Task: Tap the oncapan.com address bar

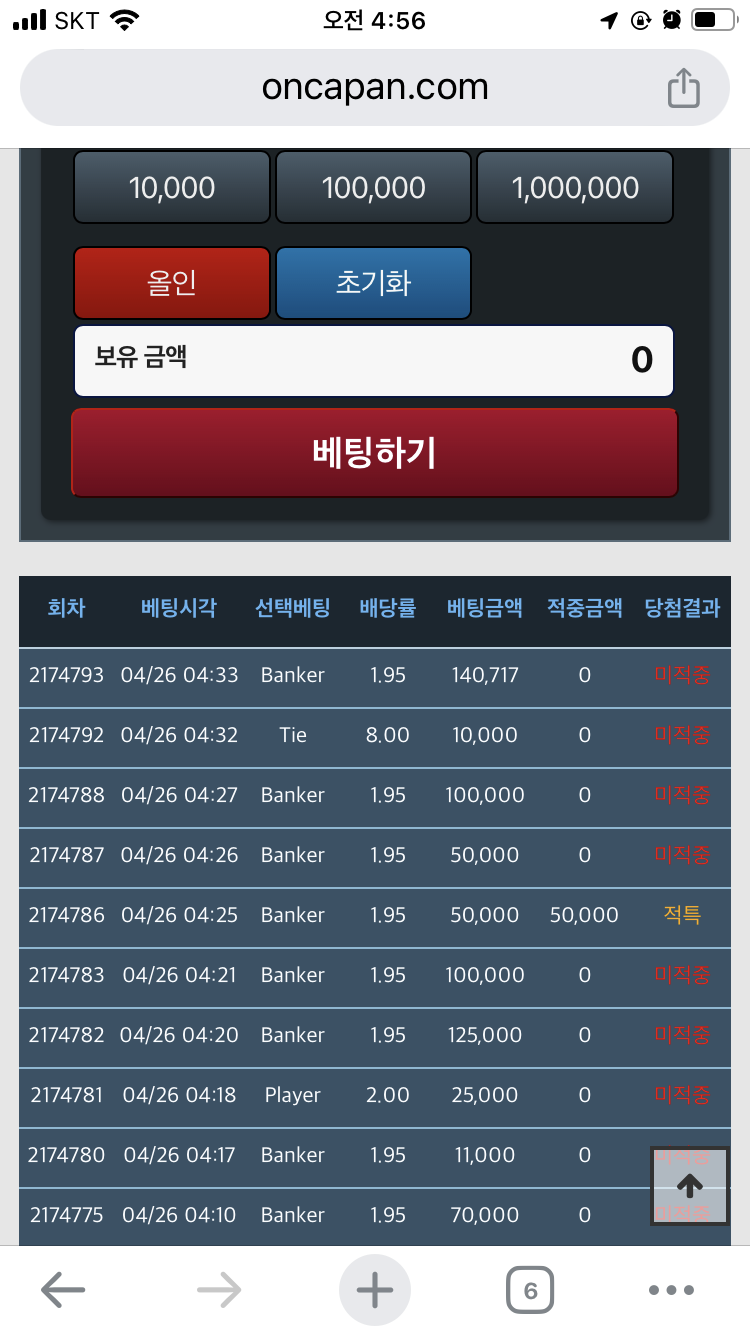Action: coord(374,88)
